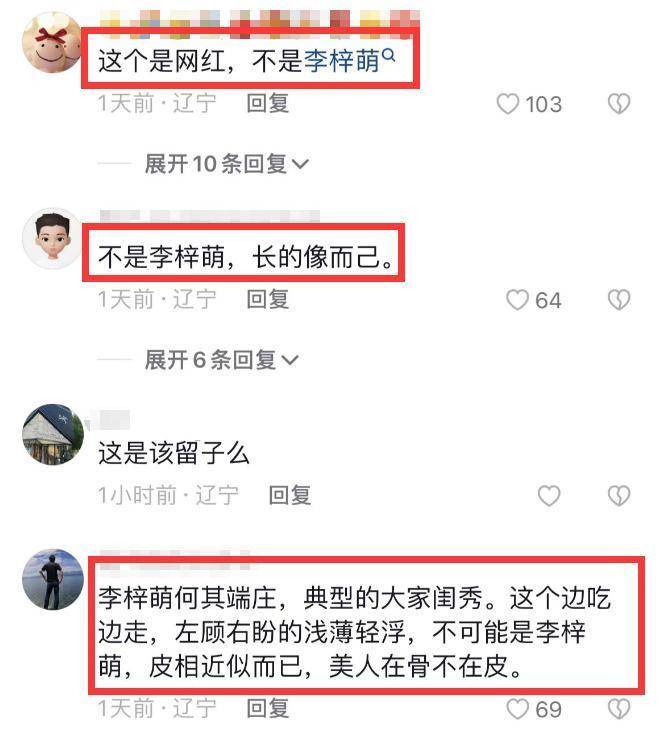The width and height of the screenshot is (662, 730).
Task: Reply to '不是李梓萌，长的像而已' comment
Action: 268,298
